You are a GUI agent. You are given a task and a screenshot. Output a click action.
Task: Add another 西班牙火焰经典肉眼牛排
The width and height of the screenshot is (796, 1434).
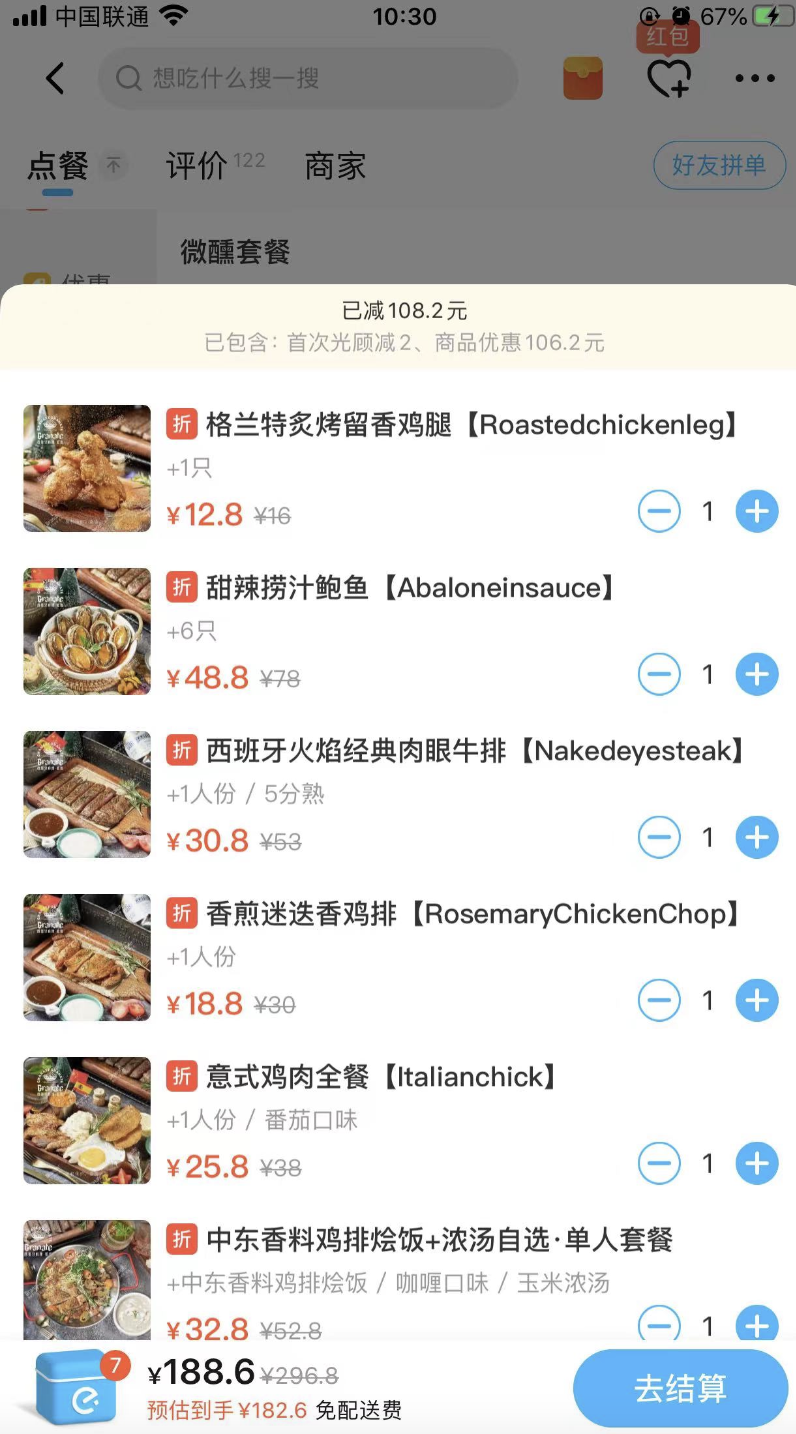point(757,838)
